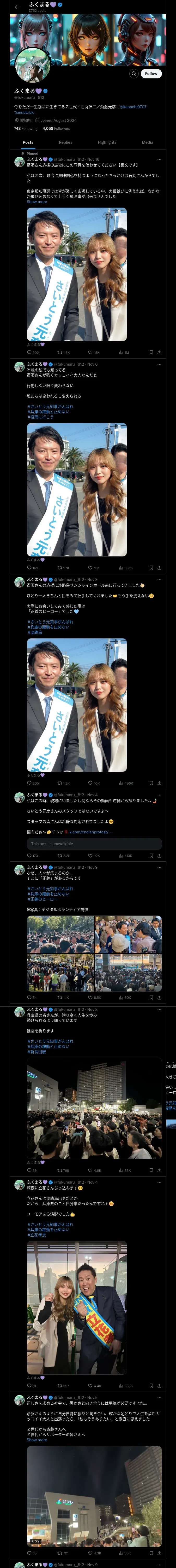Screen dimensions: 176x1568
Task: Go back using the top arrow
Action: pos(17,7)
